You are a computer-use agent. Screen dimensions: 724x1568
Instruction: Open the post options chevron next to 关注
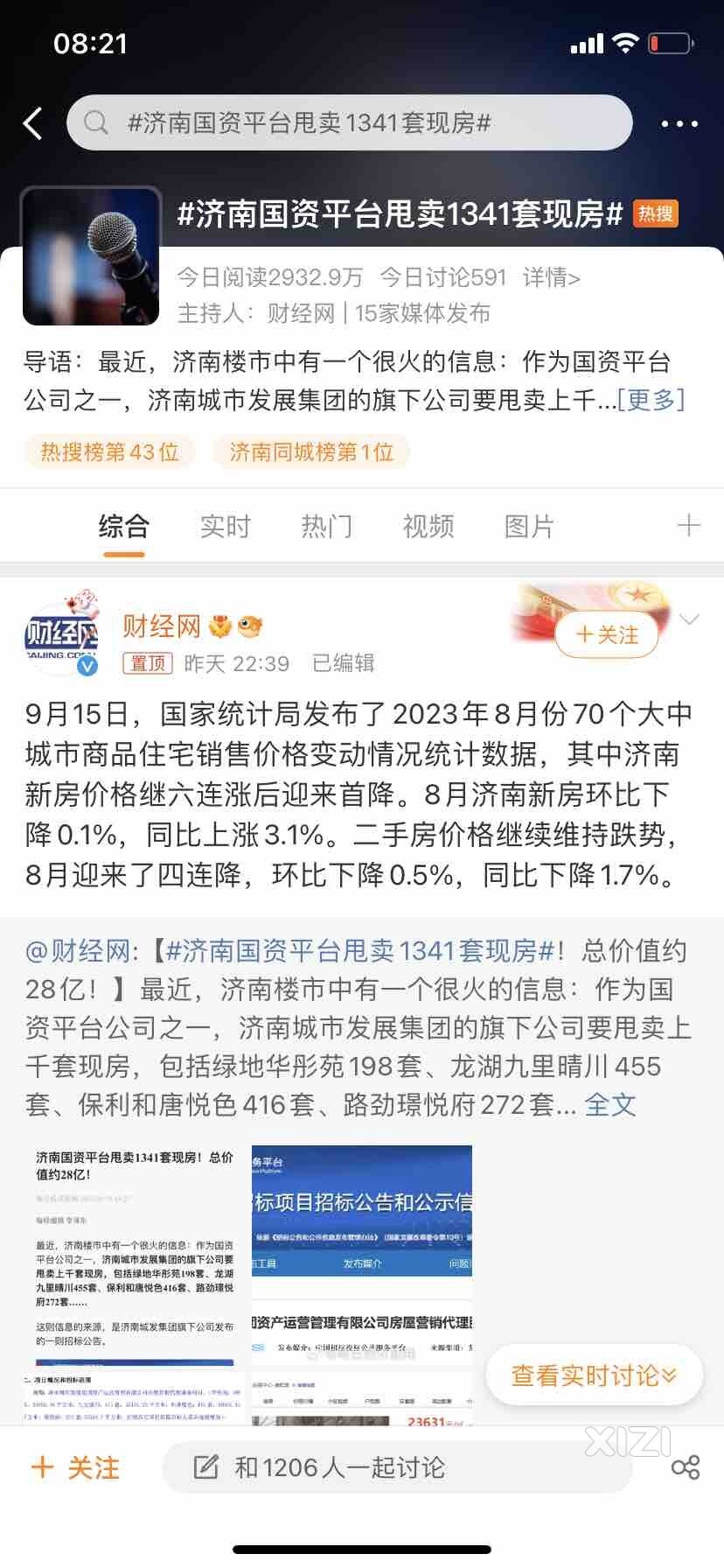pyautogui.click(x=690, y=619)
